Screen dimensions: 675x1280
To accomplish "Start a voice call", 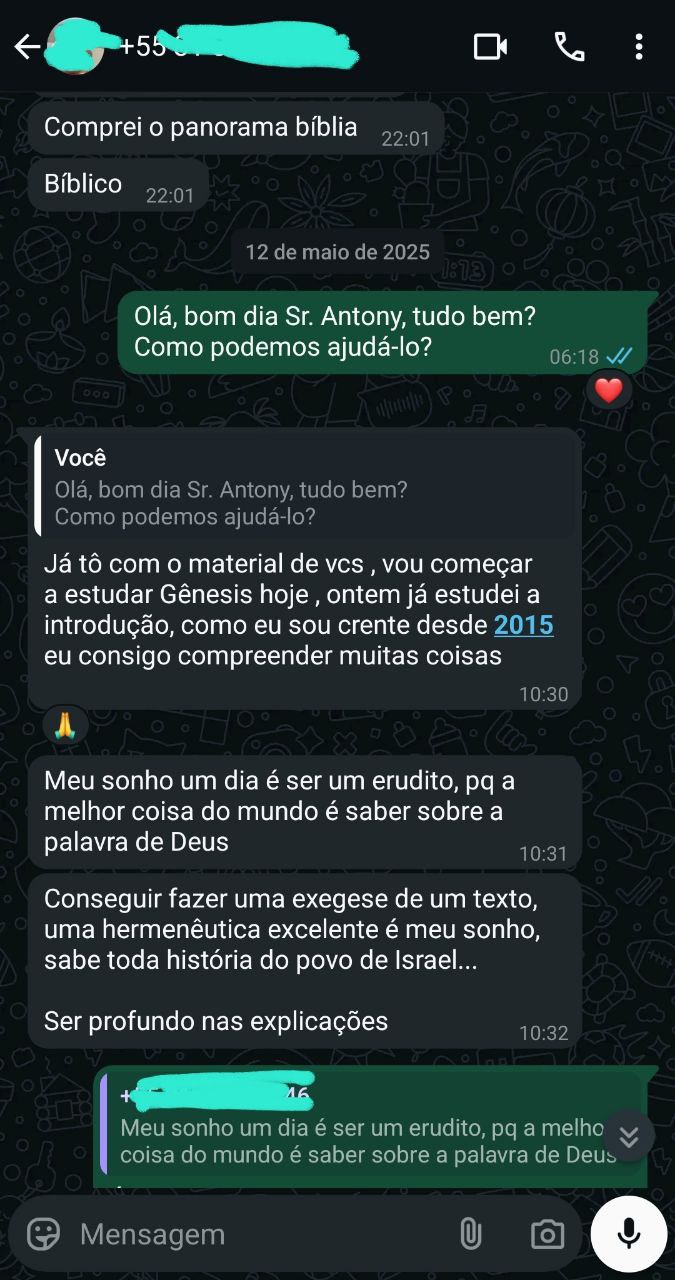I will point(569,47).
